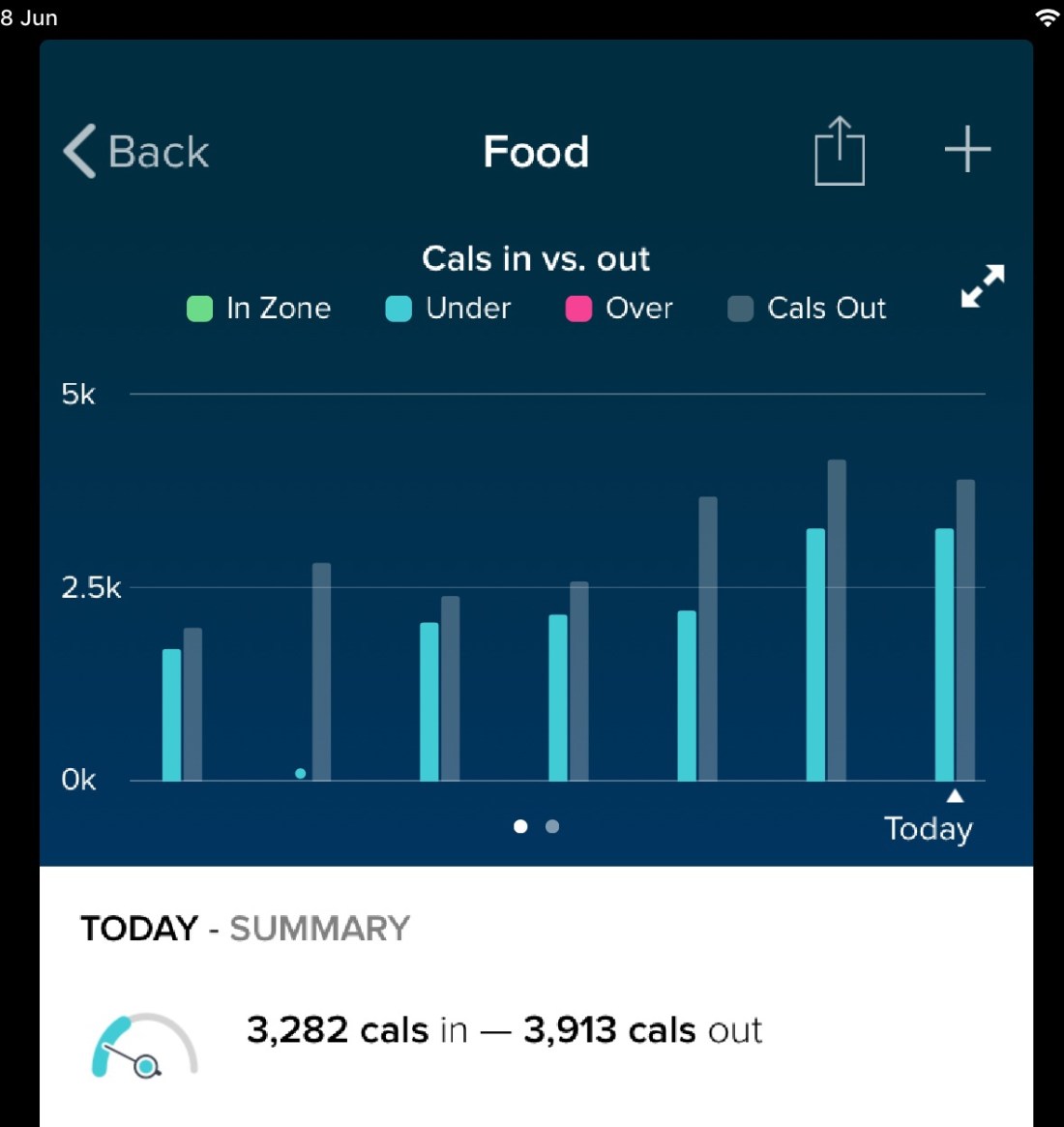Open today's calorie summary row
This screenshot has height=1127, width=1064.
click(x=504, y=1031)
